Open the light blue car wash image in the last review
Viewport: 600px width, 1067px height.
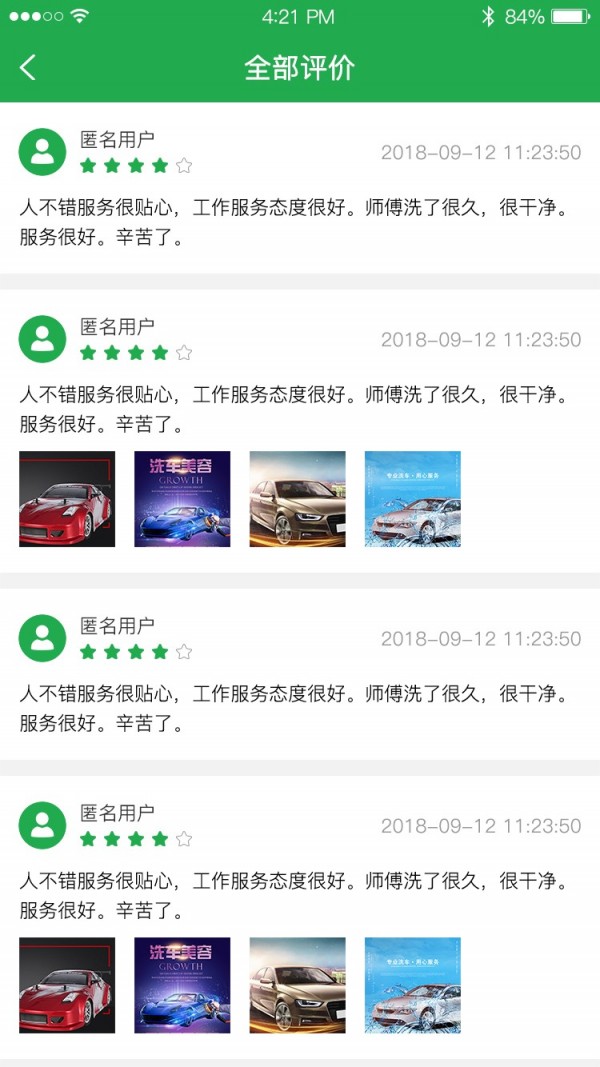(x=412, y=985)
